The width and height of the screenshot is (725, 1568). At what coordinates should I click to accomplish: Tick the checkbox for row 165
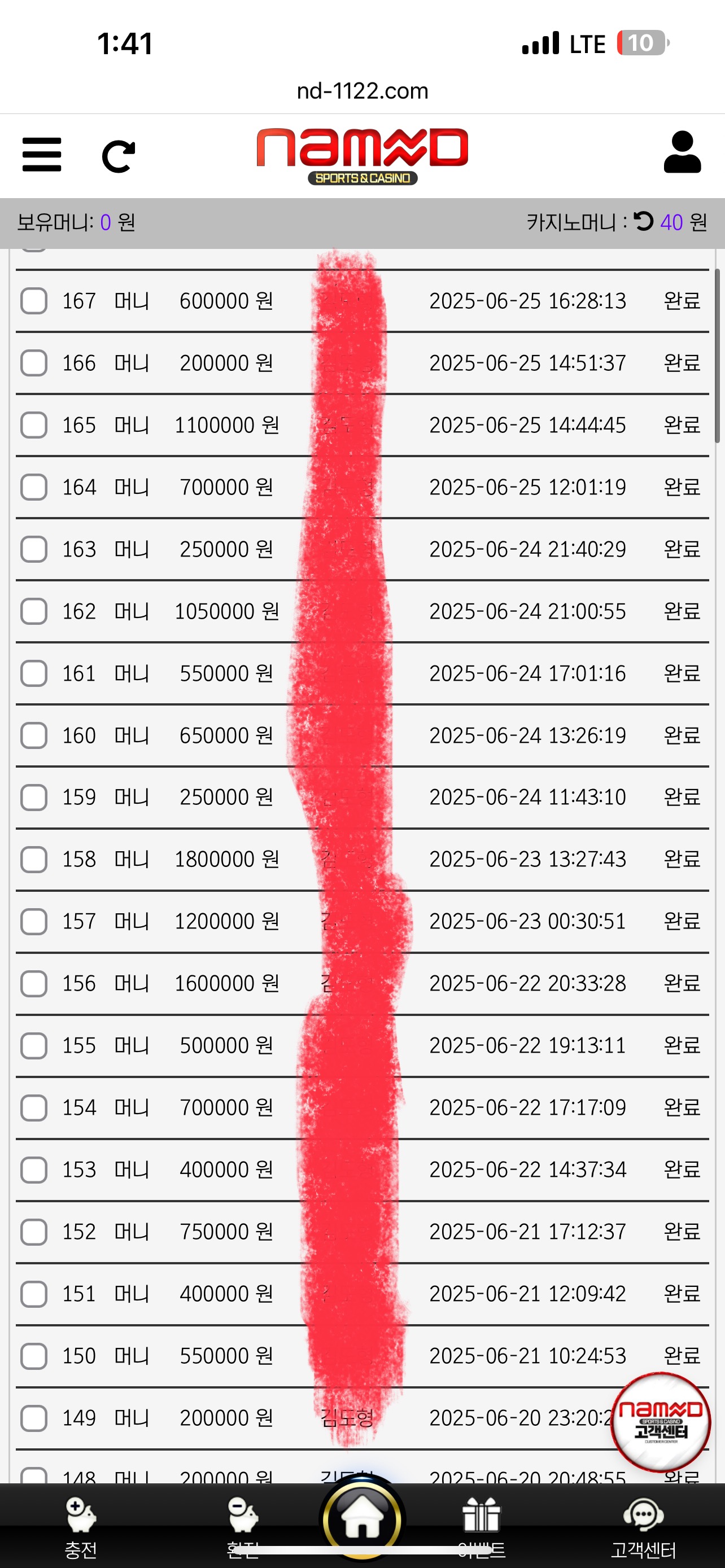(34, 425)
